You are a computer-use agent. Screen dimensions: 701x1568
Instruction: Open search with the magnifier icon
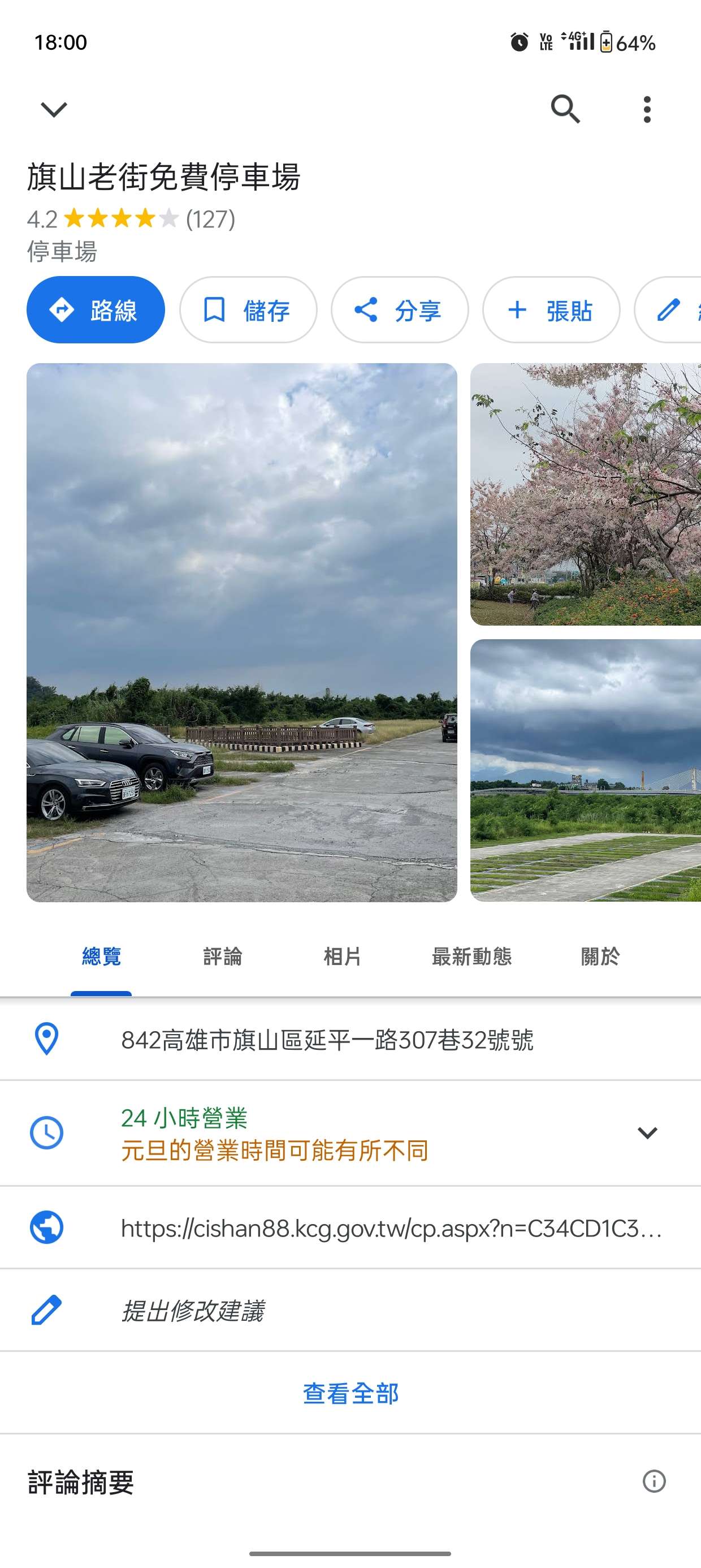(565, 110)
